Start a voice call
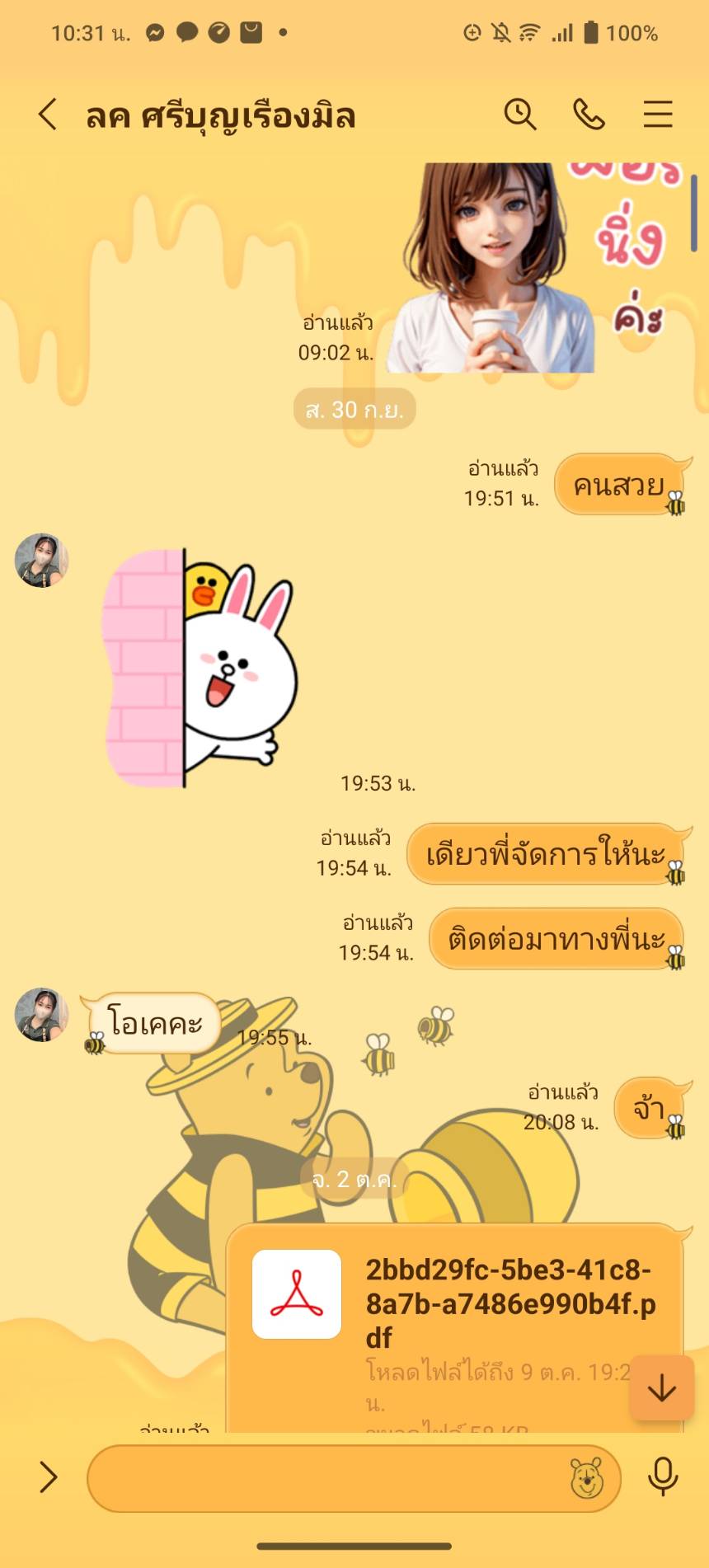 tap(589, 115)
